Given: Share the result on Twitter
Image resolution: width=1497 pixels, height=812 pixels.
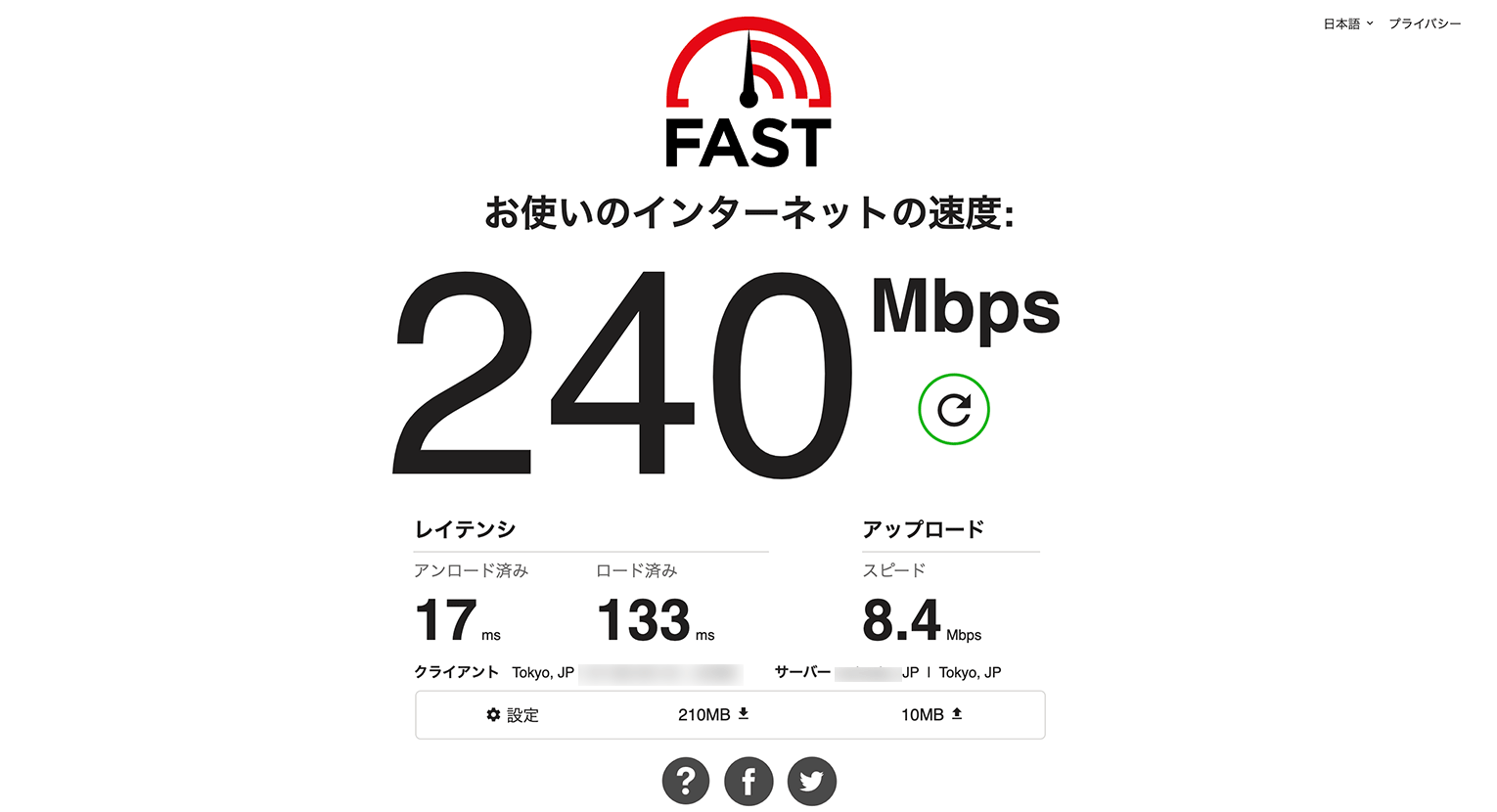Looking at the screenshot, I should (812, 781).
